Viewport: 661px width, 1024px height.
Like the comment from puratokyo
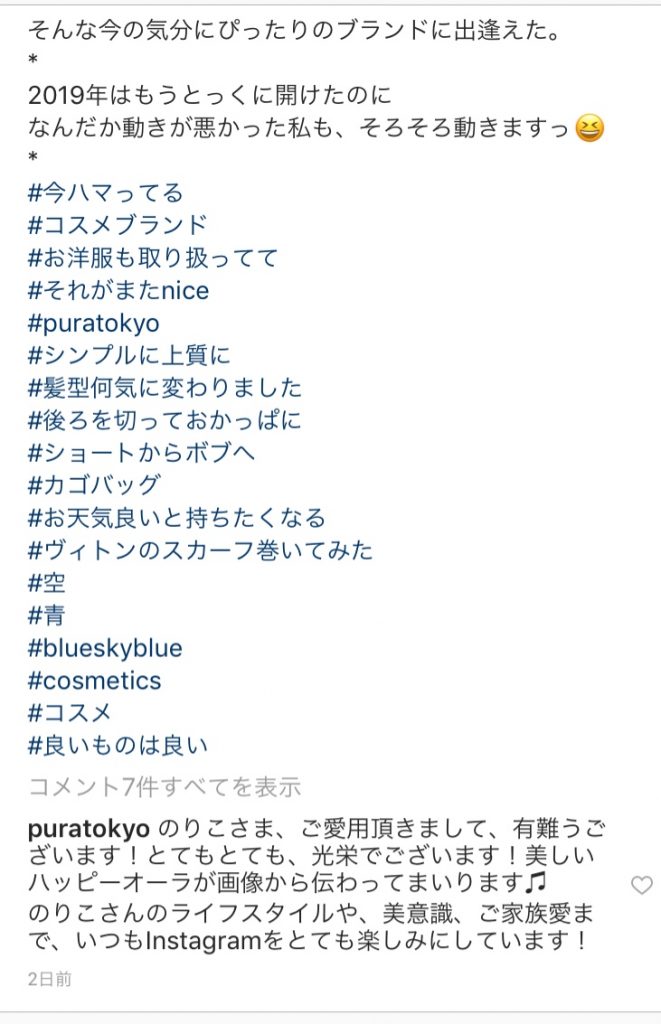click(641, 885)
